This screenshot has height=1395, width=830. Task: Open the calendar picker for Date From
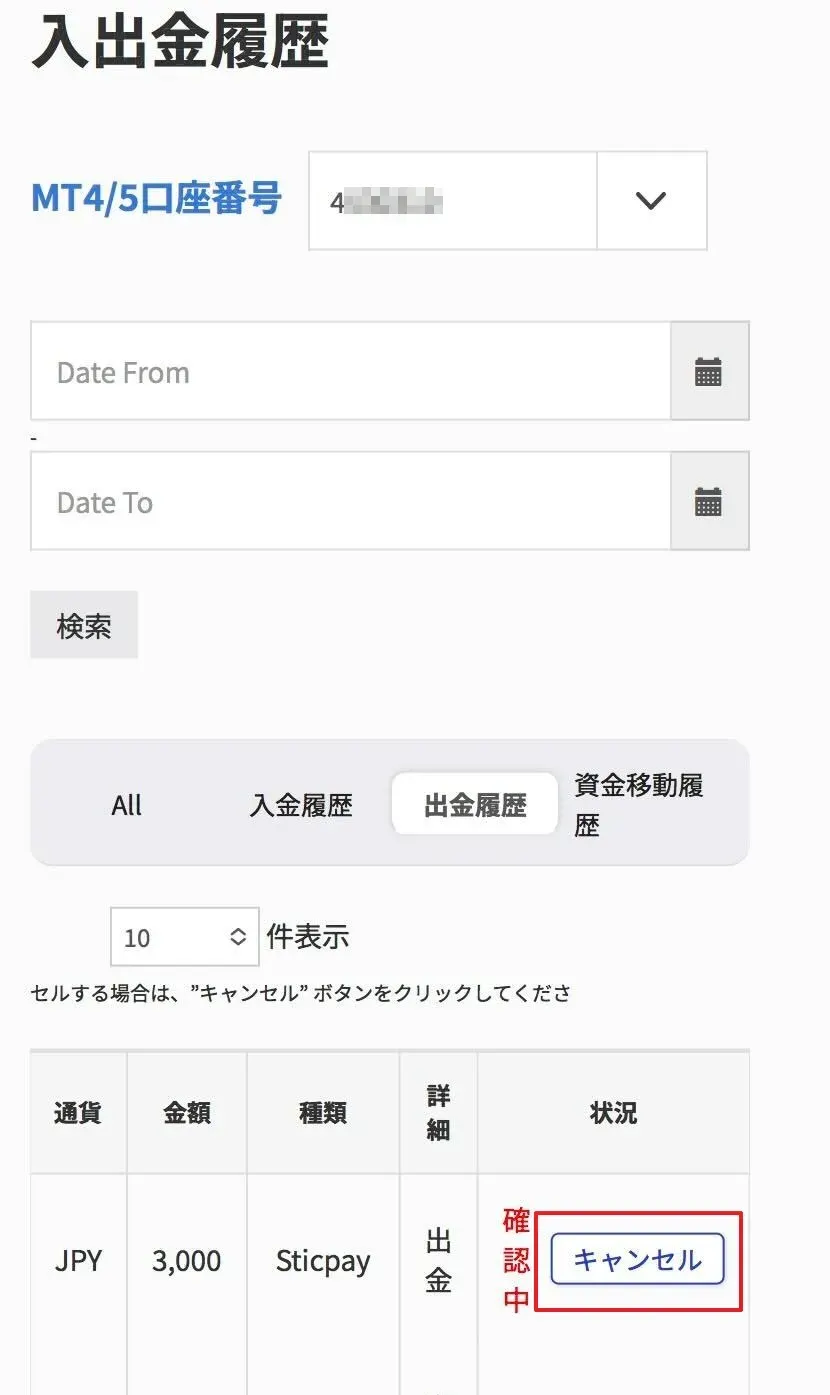(x=709, y=372)
